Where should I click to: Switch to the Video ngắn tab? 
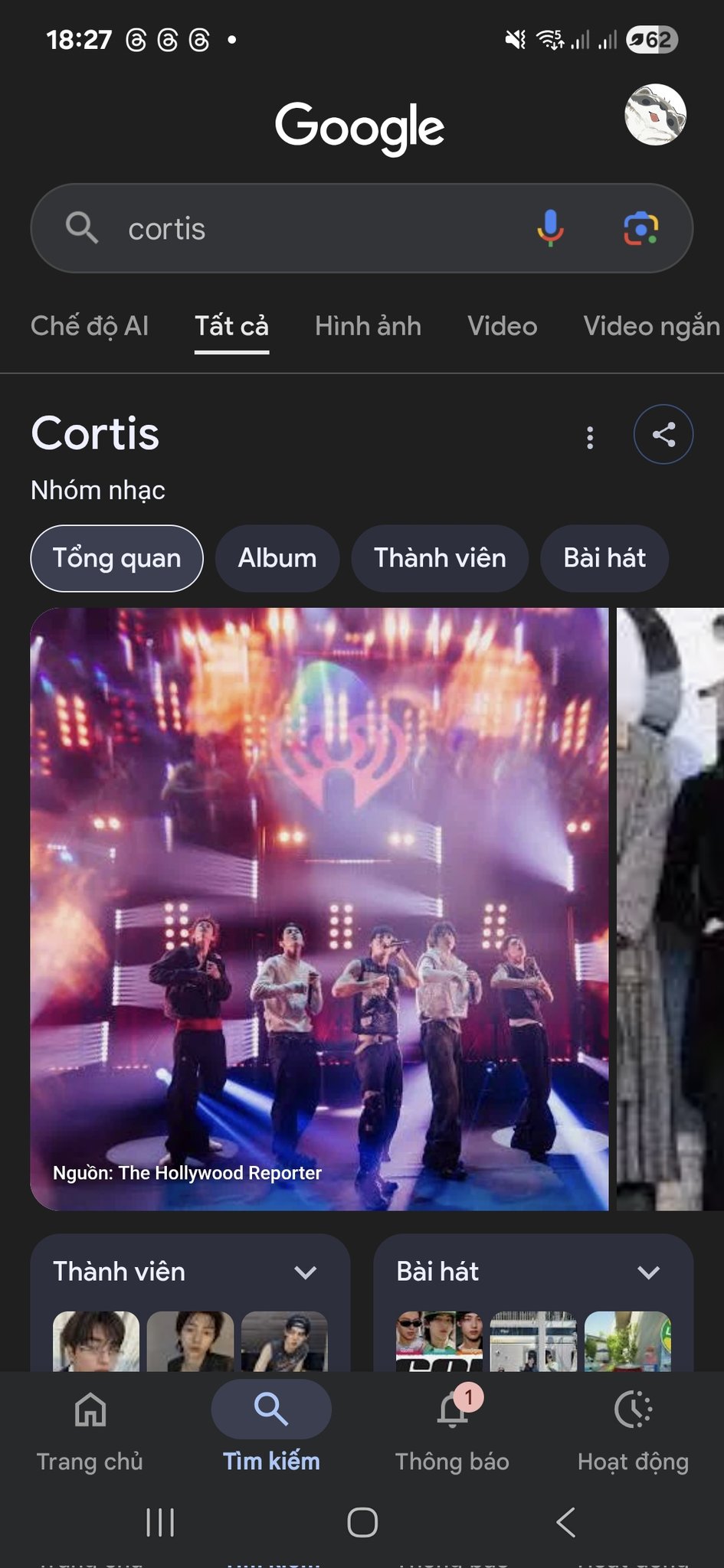(651, 326)
